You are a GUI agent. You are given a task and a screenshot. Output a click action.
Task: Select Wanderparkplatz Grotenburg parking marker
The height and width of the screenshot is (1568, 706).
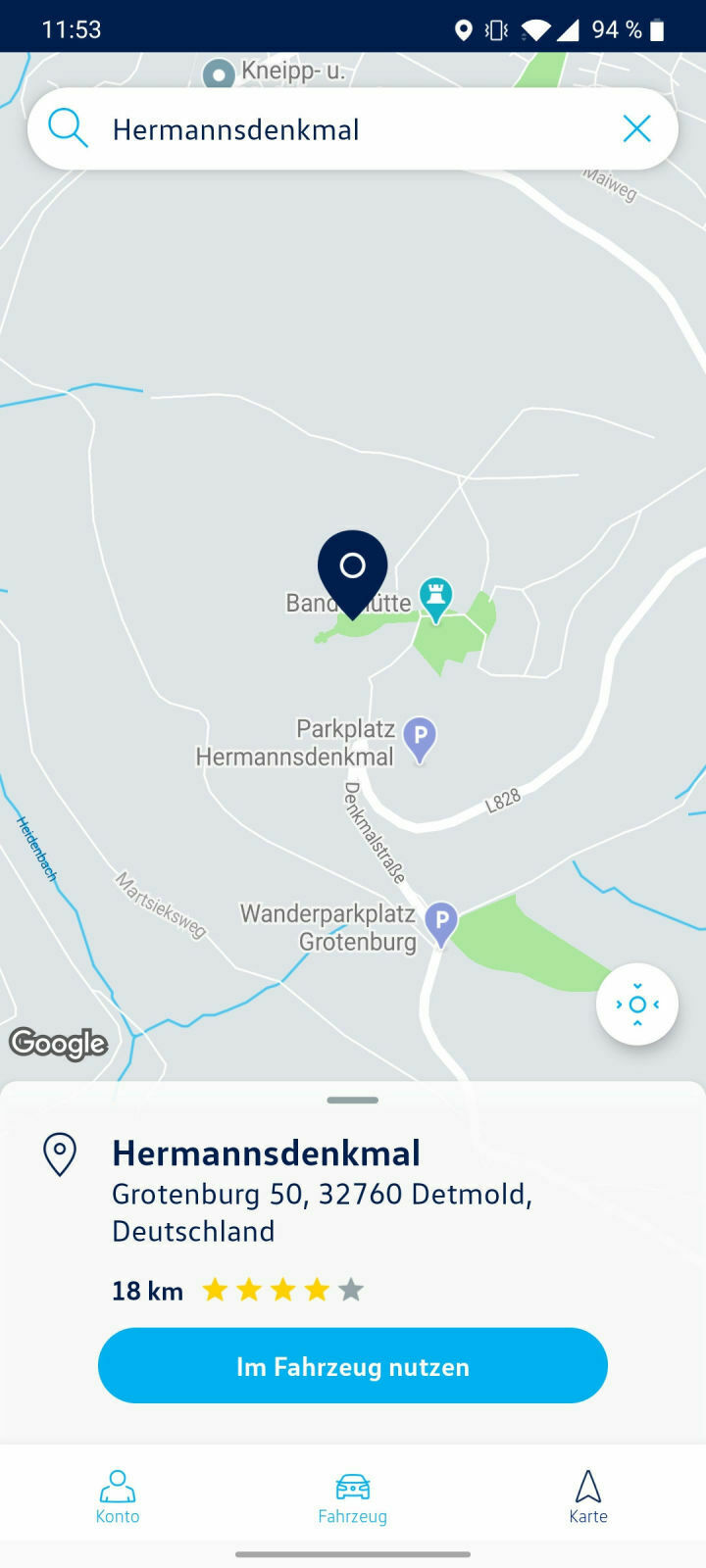point(441,922)
